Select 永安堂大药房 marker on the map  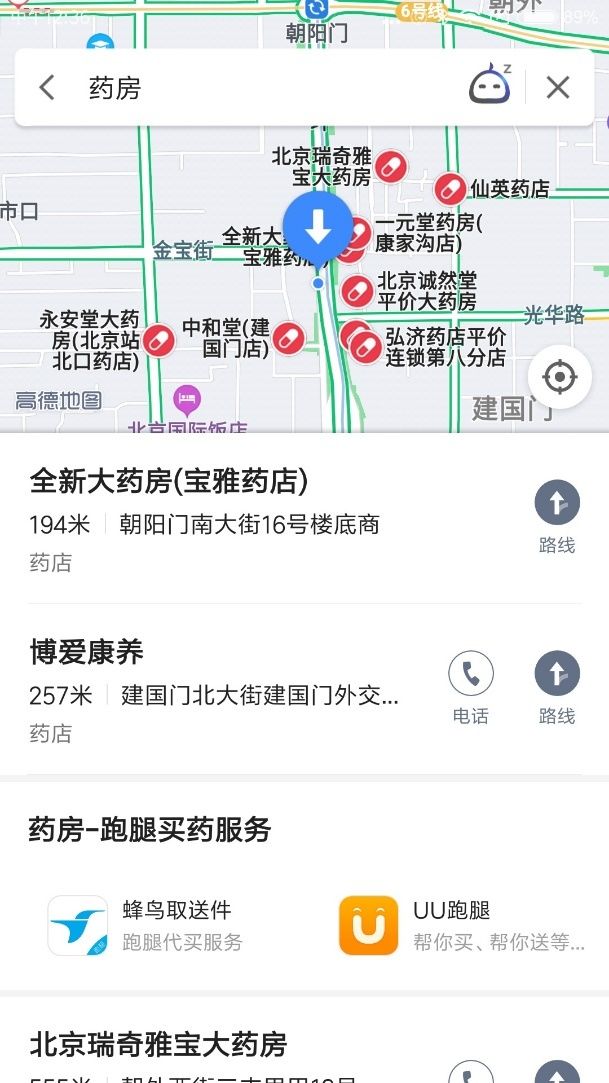(x=157, y=340)
